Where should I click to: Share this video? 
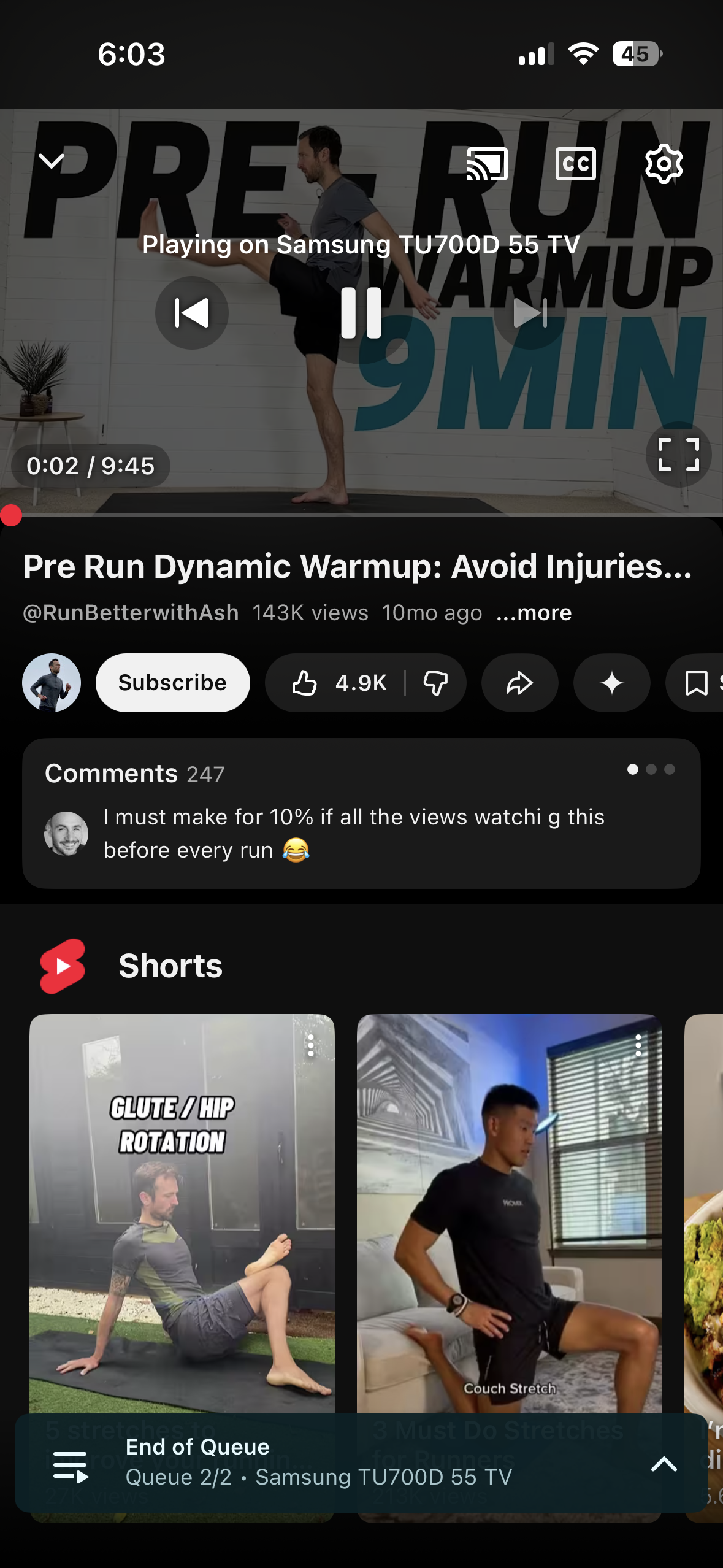(519, 683)
